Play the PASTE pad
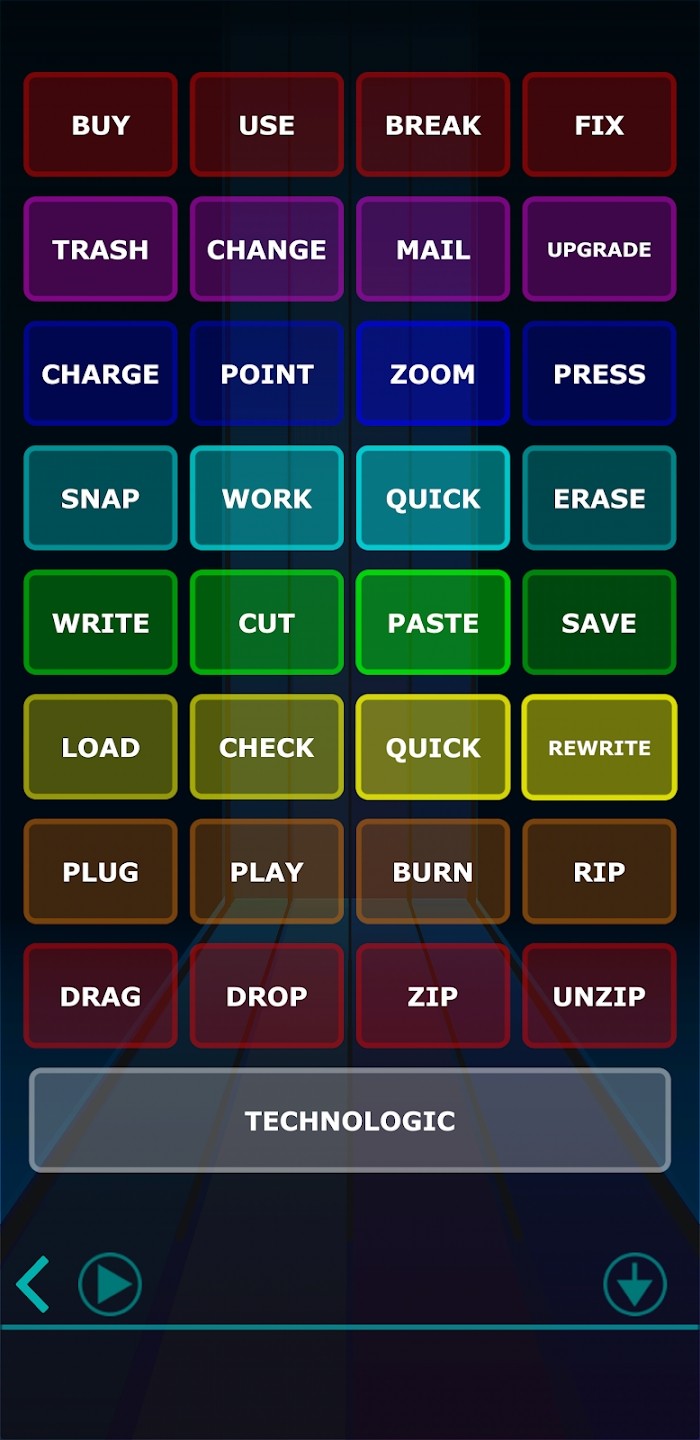Screen dimensions: 700x1440 [x=433, y=623]
